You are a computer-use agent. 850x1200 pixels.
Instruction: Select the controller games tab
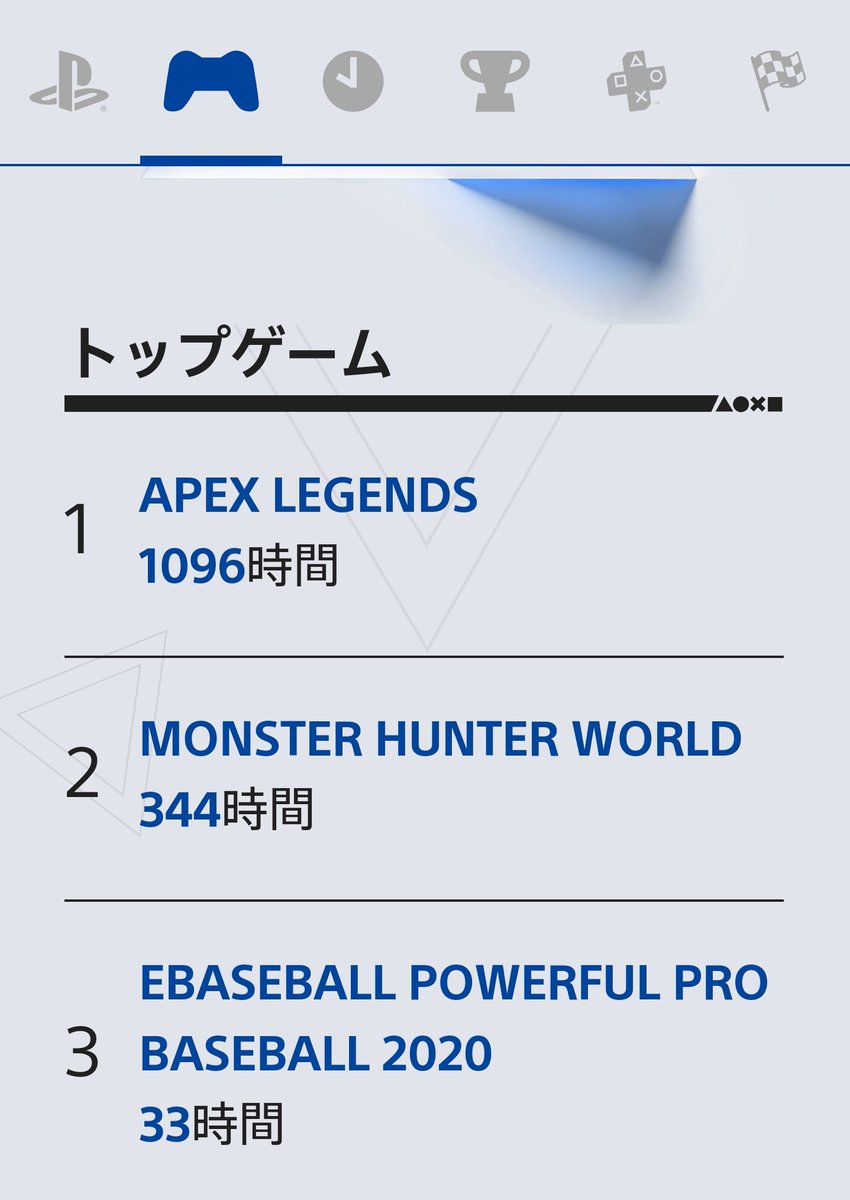point(211,82)
